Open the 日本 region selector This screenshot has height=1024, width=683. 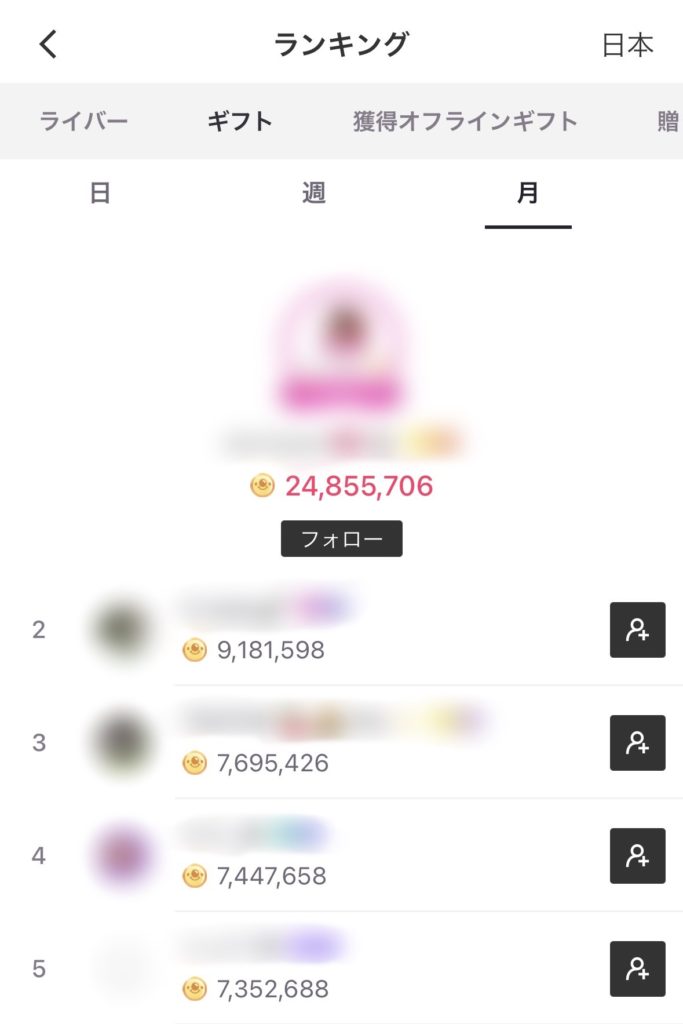pyautogui.click(x=627, y=45)
